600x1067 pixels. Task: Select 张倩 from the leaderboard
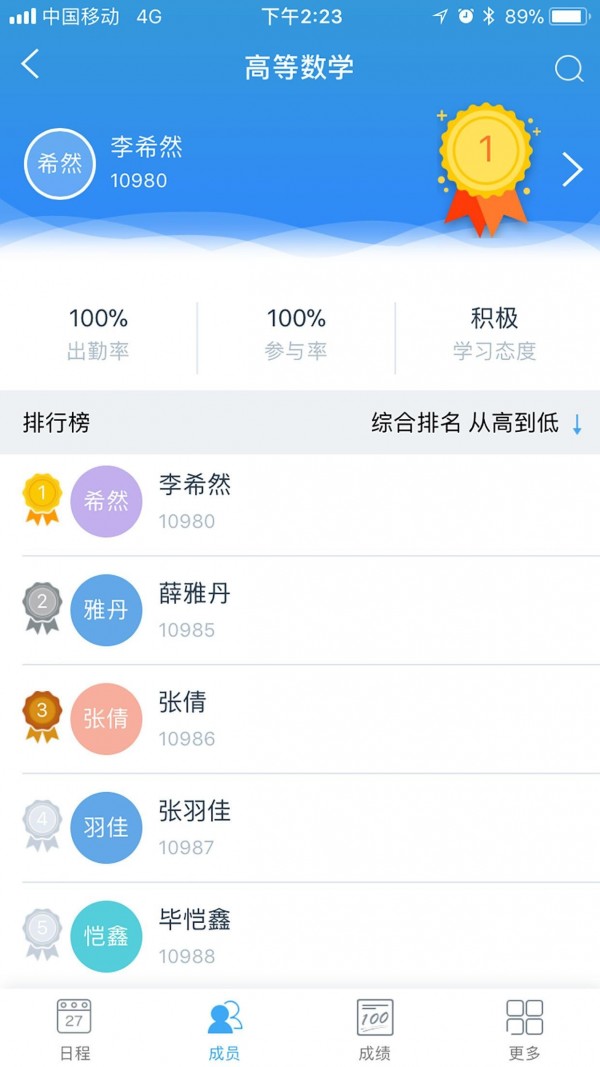[300, 719]
